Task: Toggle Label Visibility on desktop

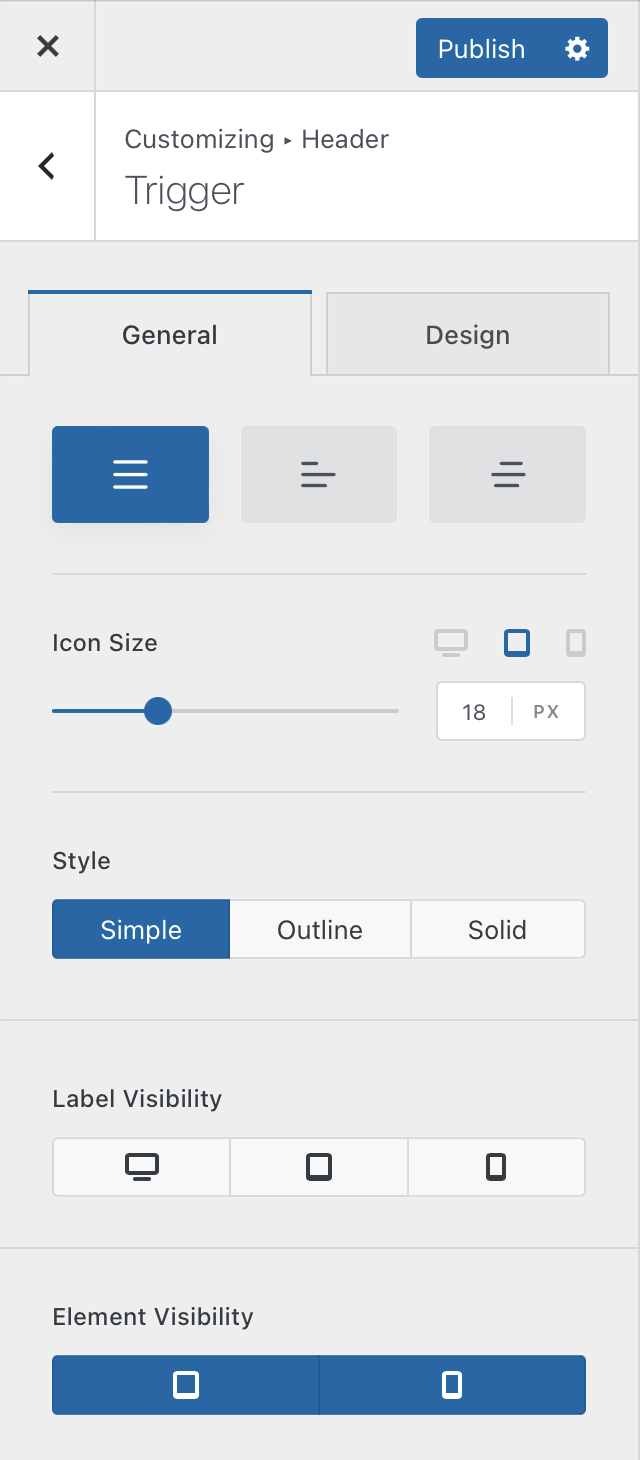Action: 141,1167
